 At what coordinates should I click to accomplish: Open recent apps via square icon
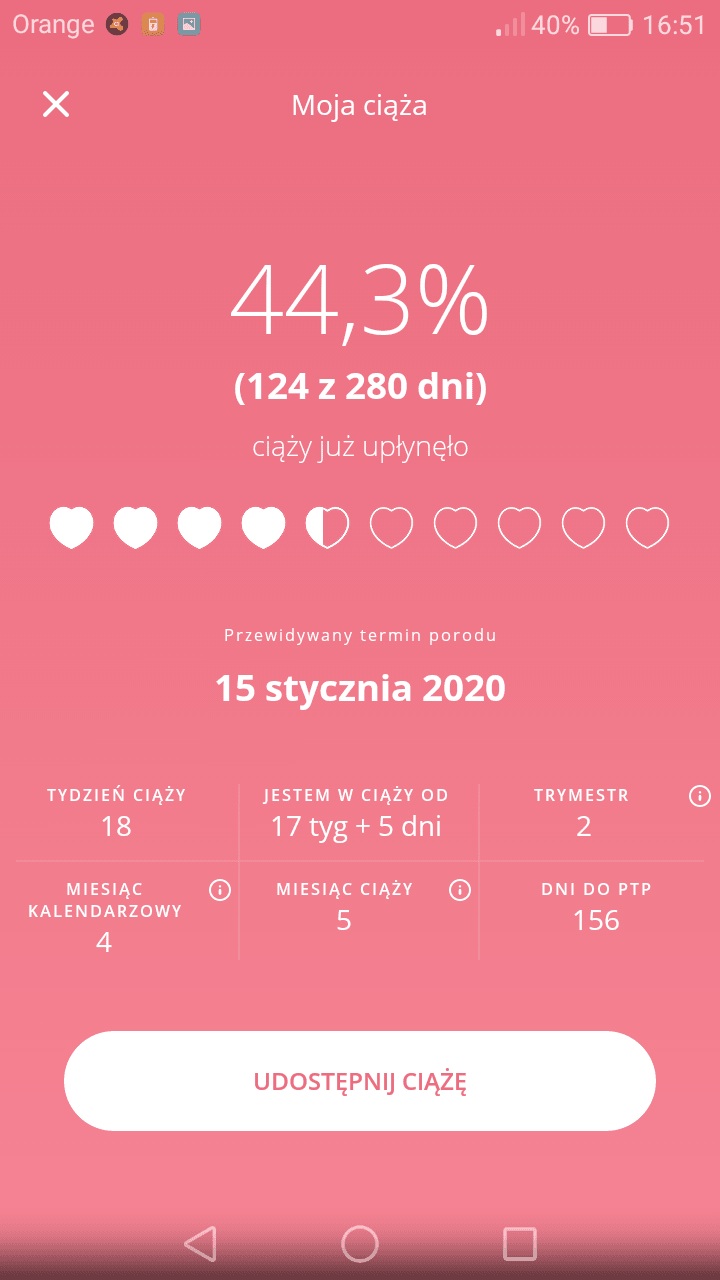tap(519, 1244)
